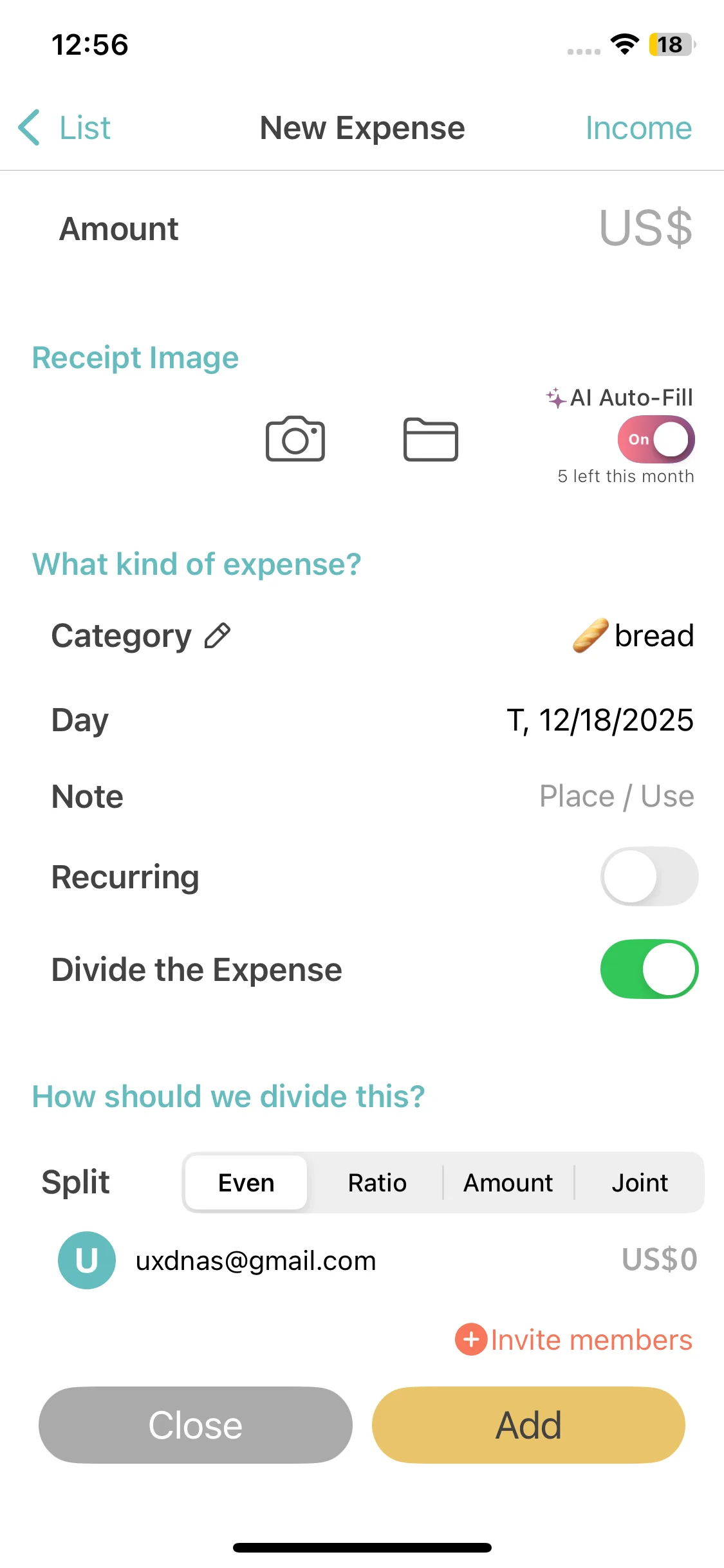Screen dimensions: 724x1568
Task: Choose a receipt image from files
Action: point(431,439)
